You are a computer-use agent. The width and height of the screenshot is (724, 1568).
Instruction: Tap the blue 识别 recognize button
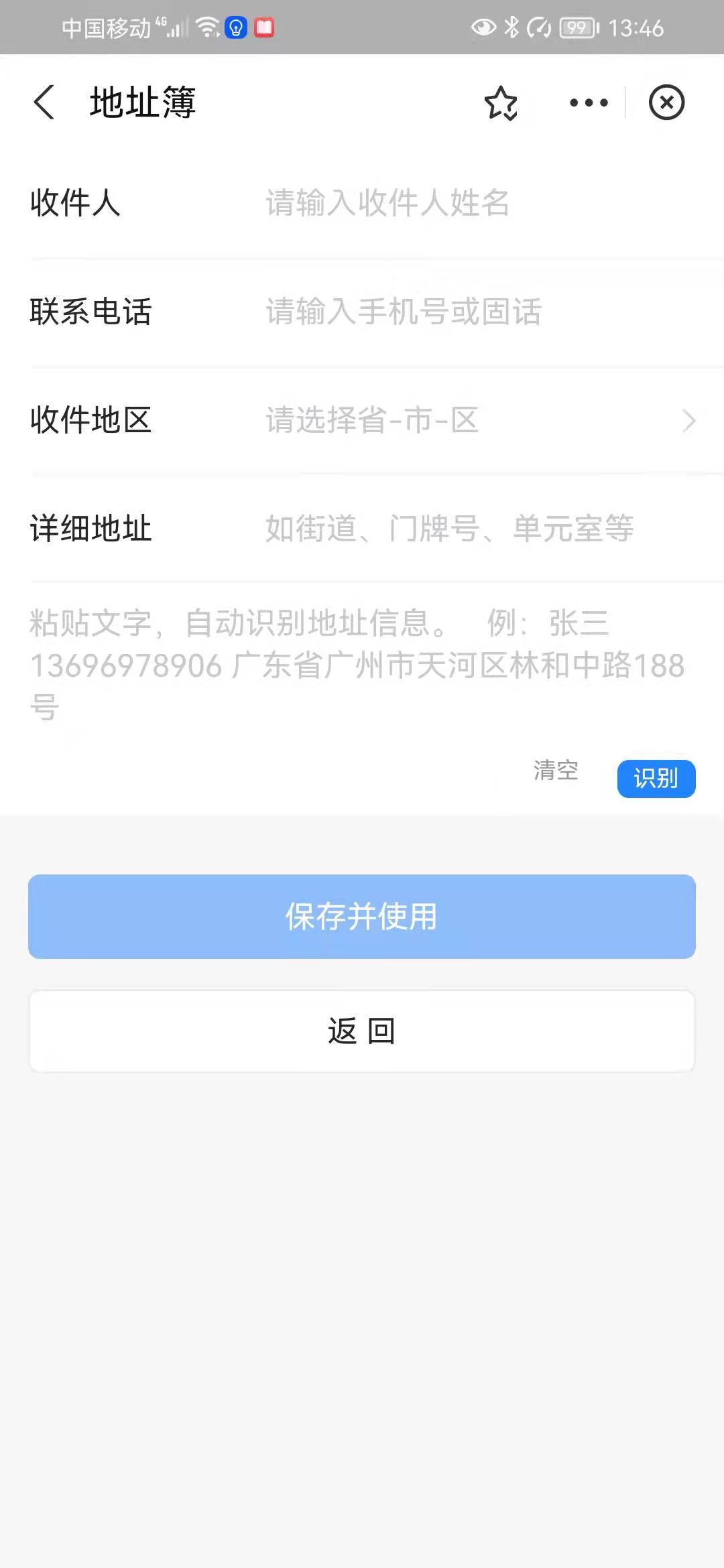[x=656, y=779]
